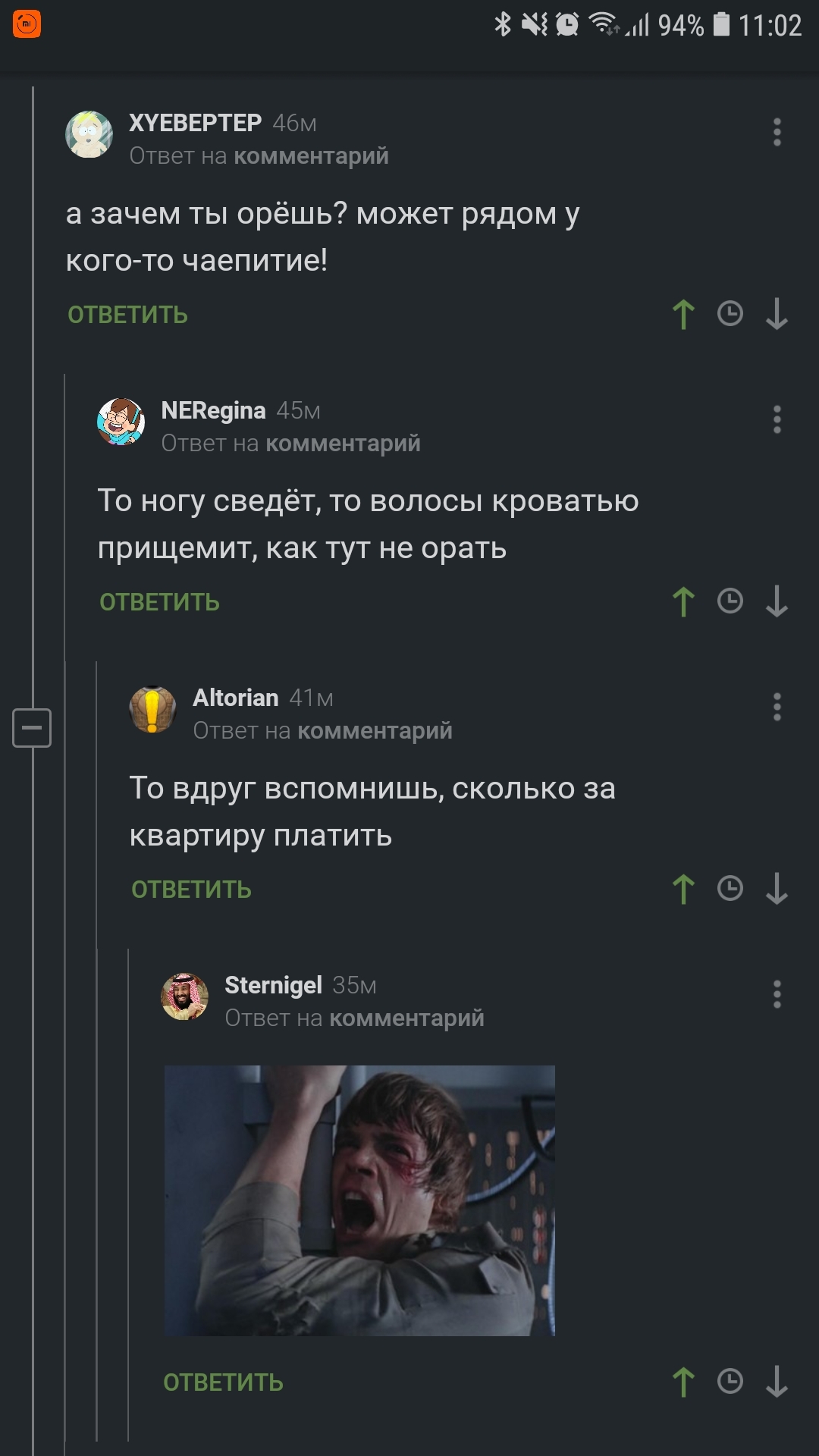
Task: Downvote Sternigel's image comment
Action: click(x=777, y=1382)
